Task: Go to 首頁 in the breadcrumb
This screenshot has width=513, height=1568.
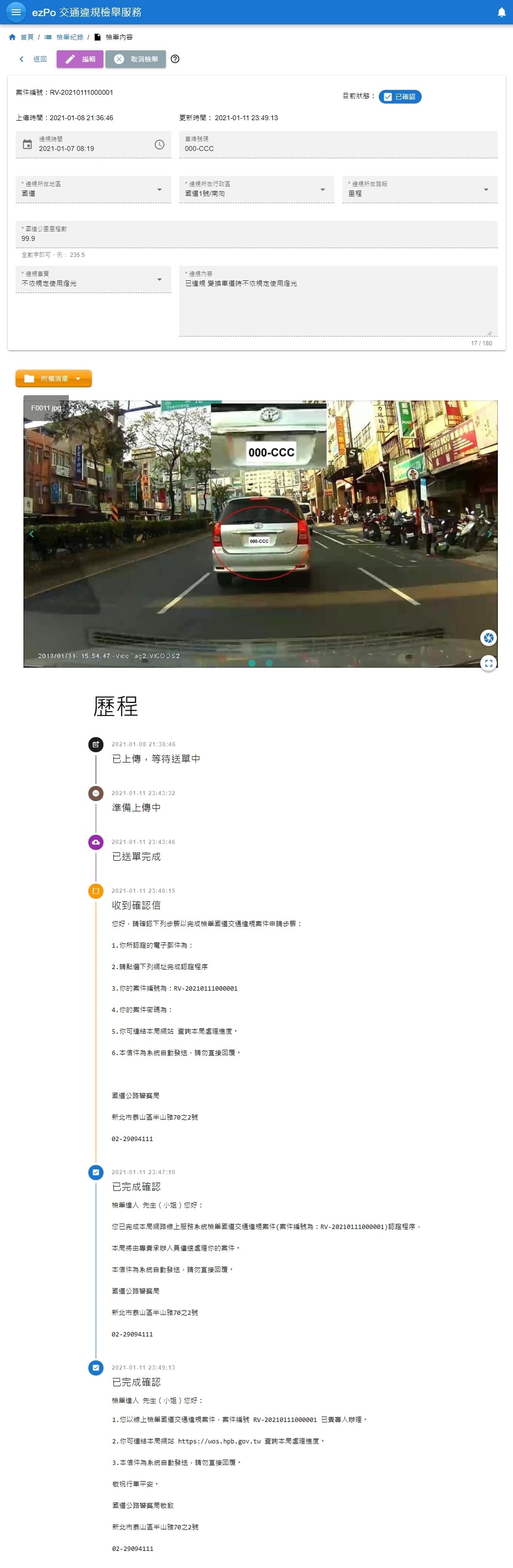Action: click(x=22, y=37)
